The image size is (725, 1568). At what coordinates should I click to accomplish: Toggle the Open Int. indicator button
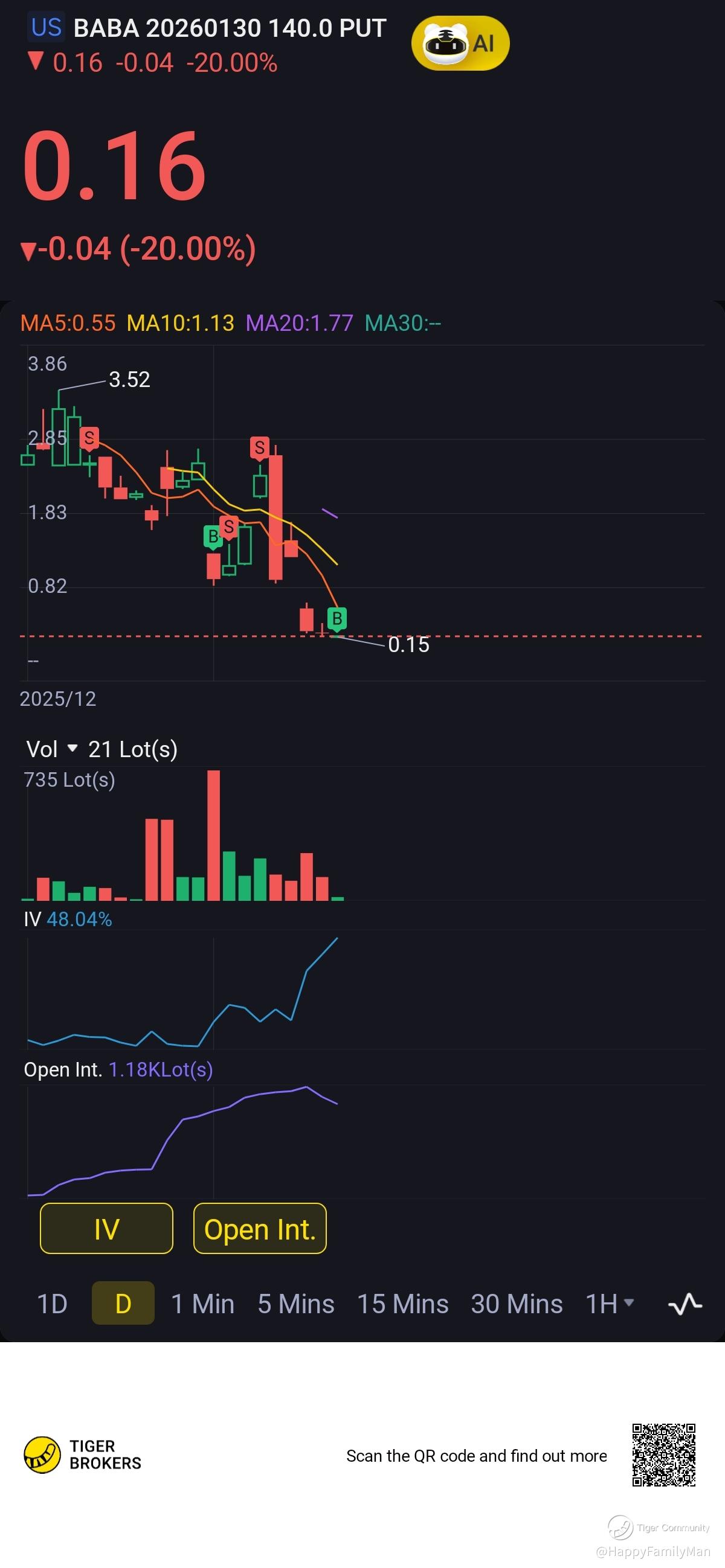(x=260, y=1228)
